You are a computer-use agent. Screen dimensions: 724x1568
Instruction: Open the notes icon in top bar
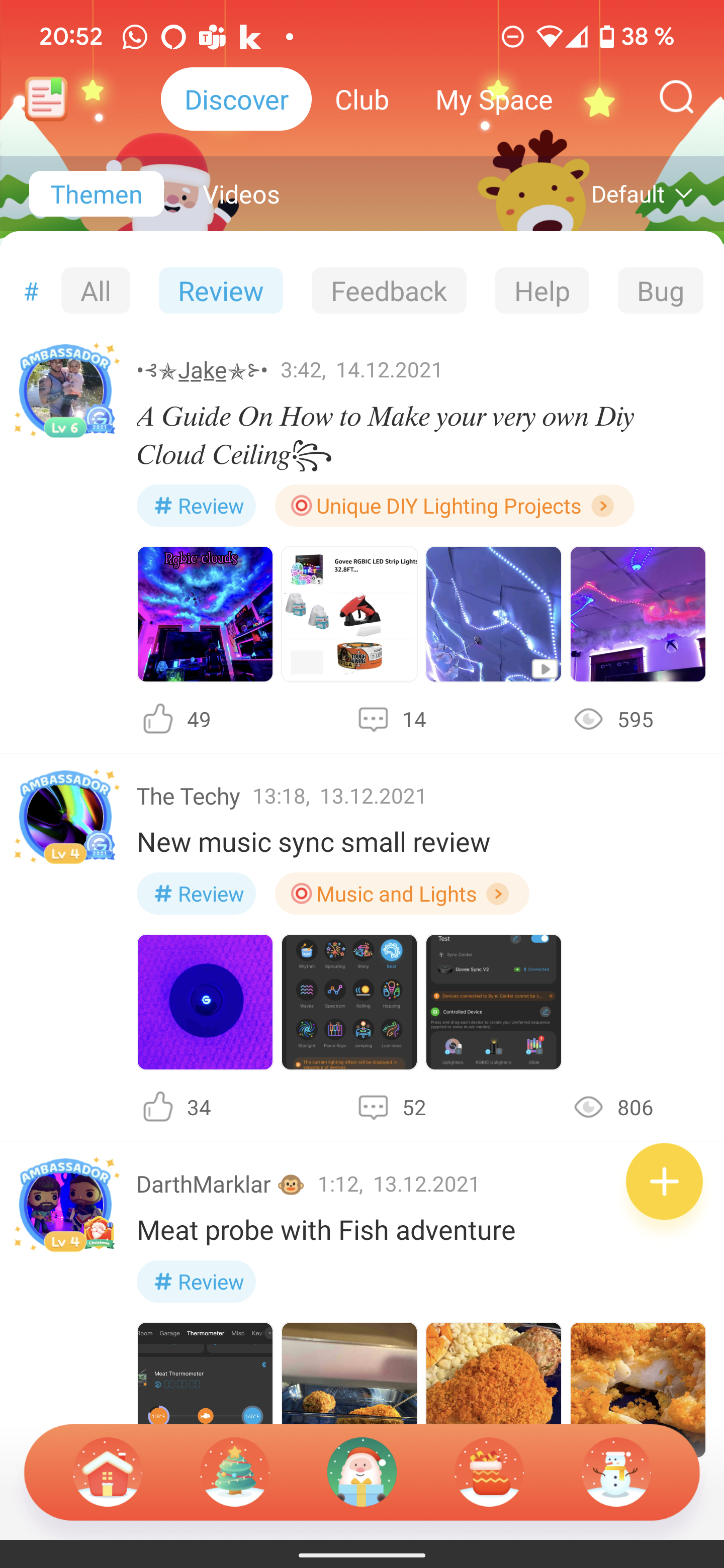[46, 99]
